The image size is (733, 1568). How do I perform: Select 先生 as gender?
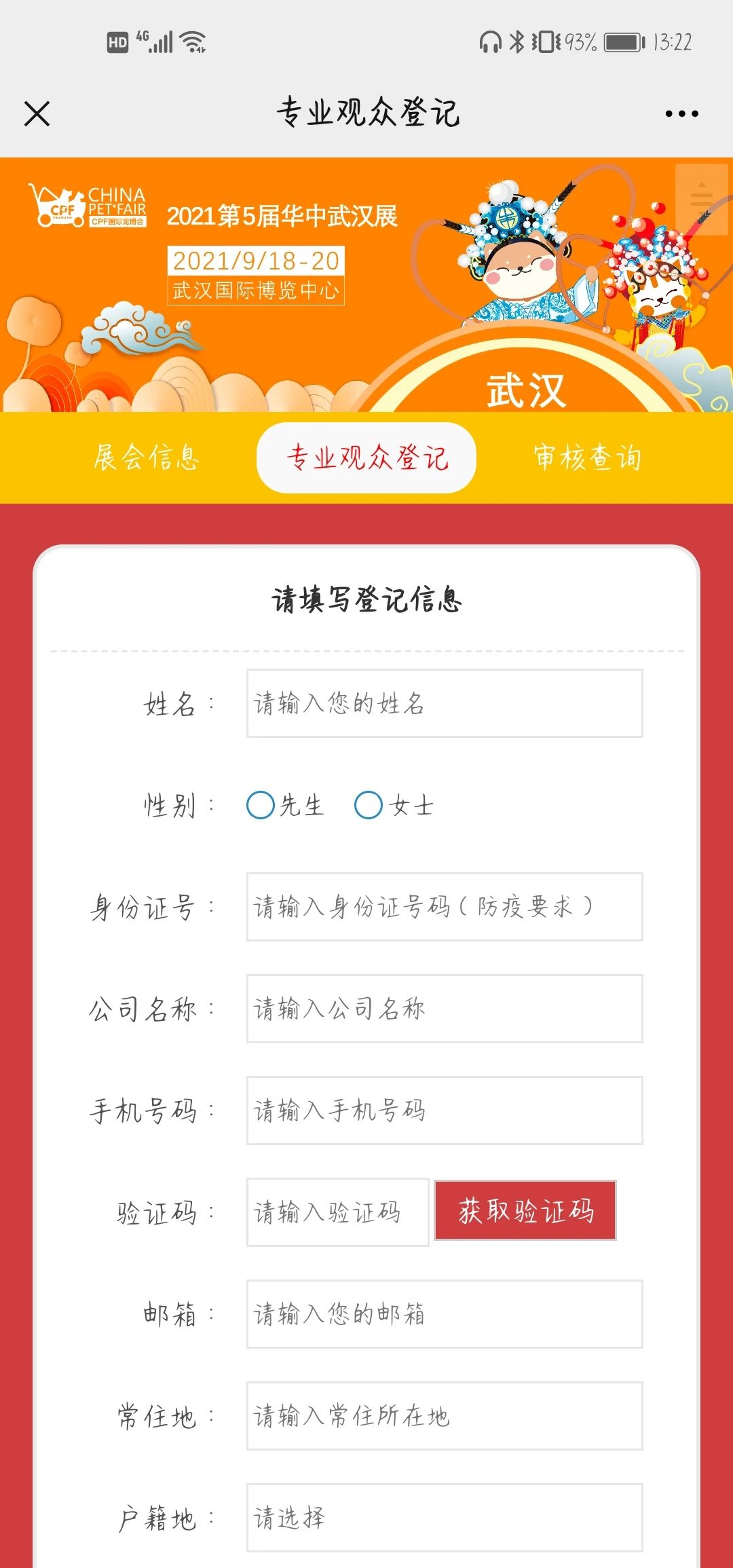pyautogui.click(x=261, y=806)
